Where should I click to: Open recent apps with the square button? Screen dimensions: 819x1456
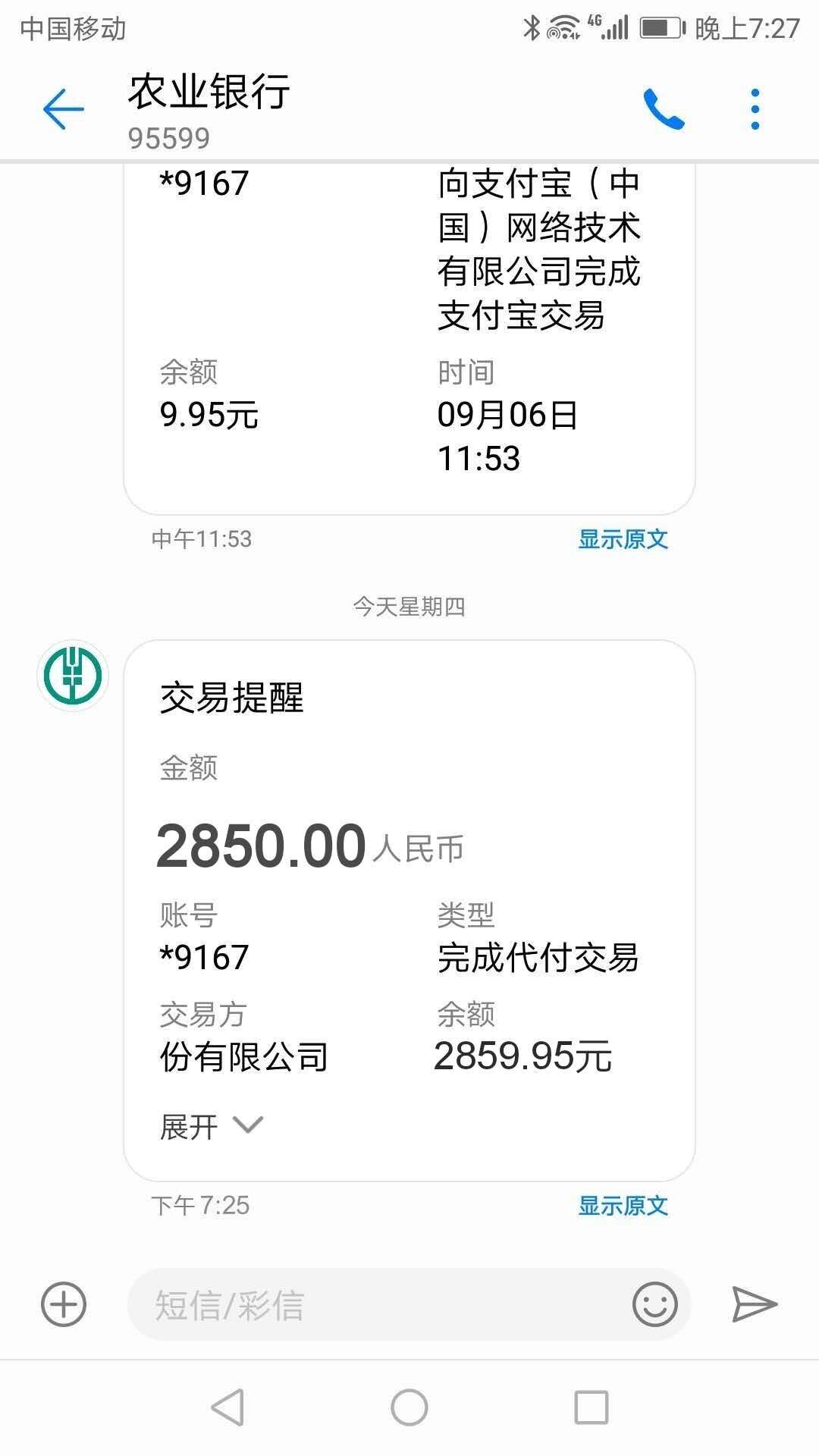(x=591, y=1408)
